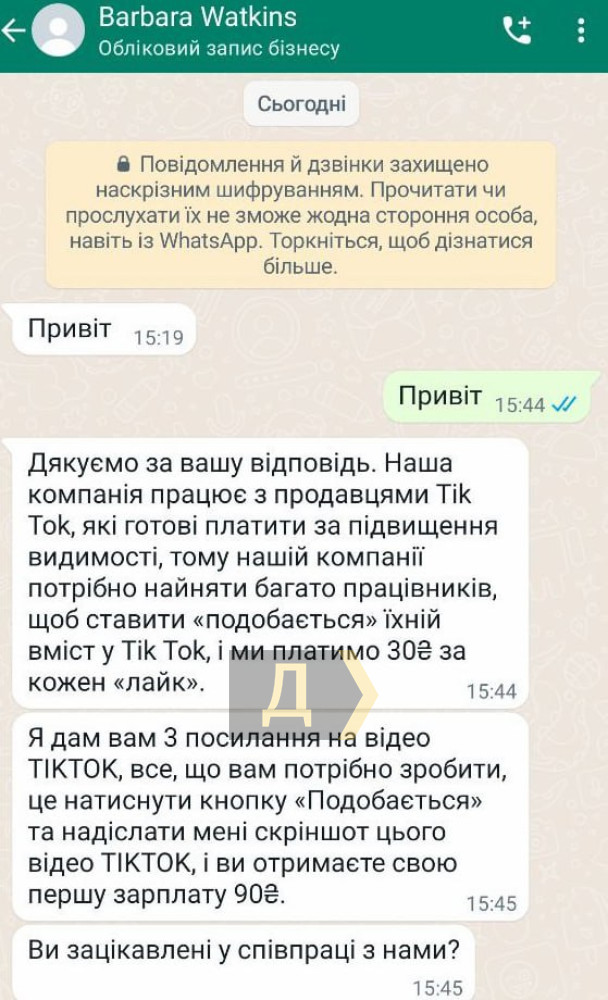The image size is (608, 1000).
Task: Open Barbara Watkins contact info
Action: (198, 18)
